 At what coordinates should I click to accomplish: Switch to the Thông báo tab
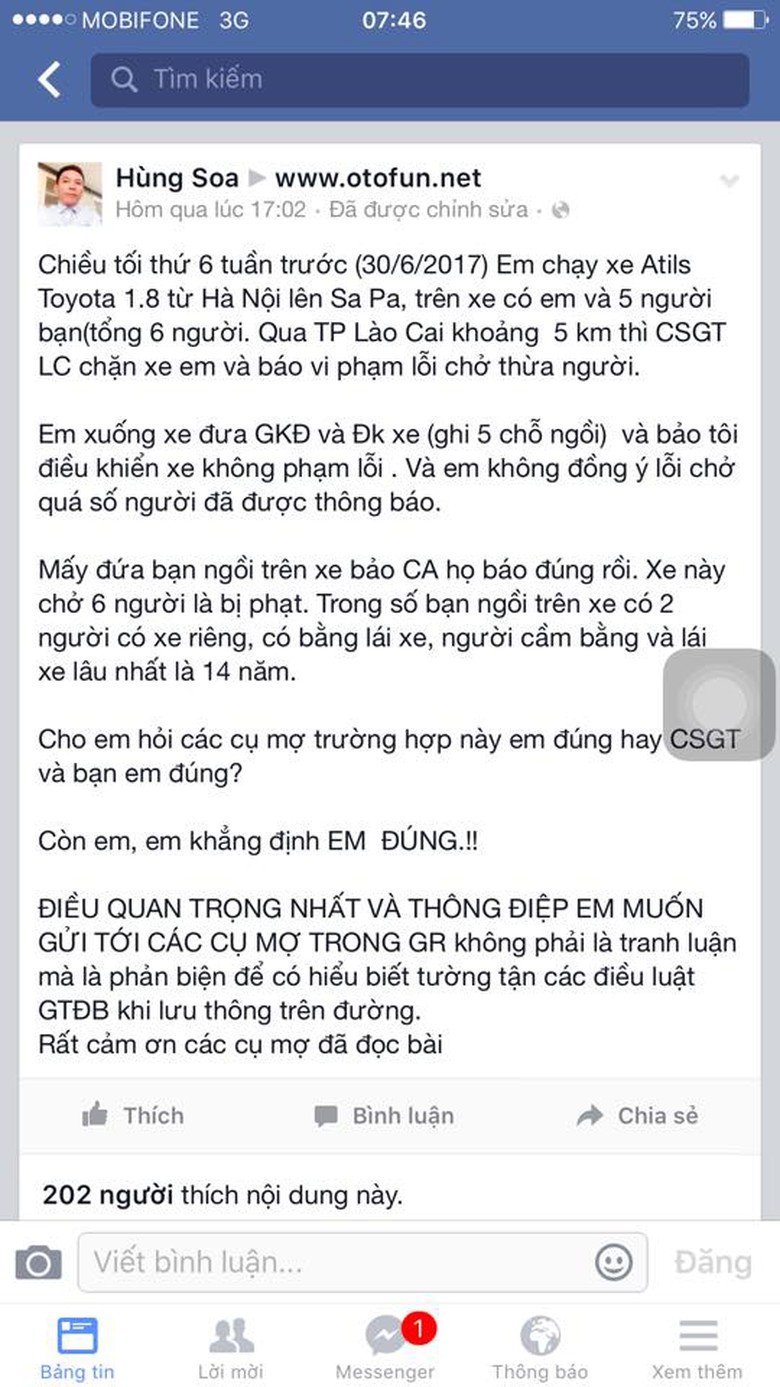click(540, 1348)
